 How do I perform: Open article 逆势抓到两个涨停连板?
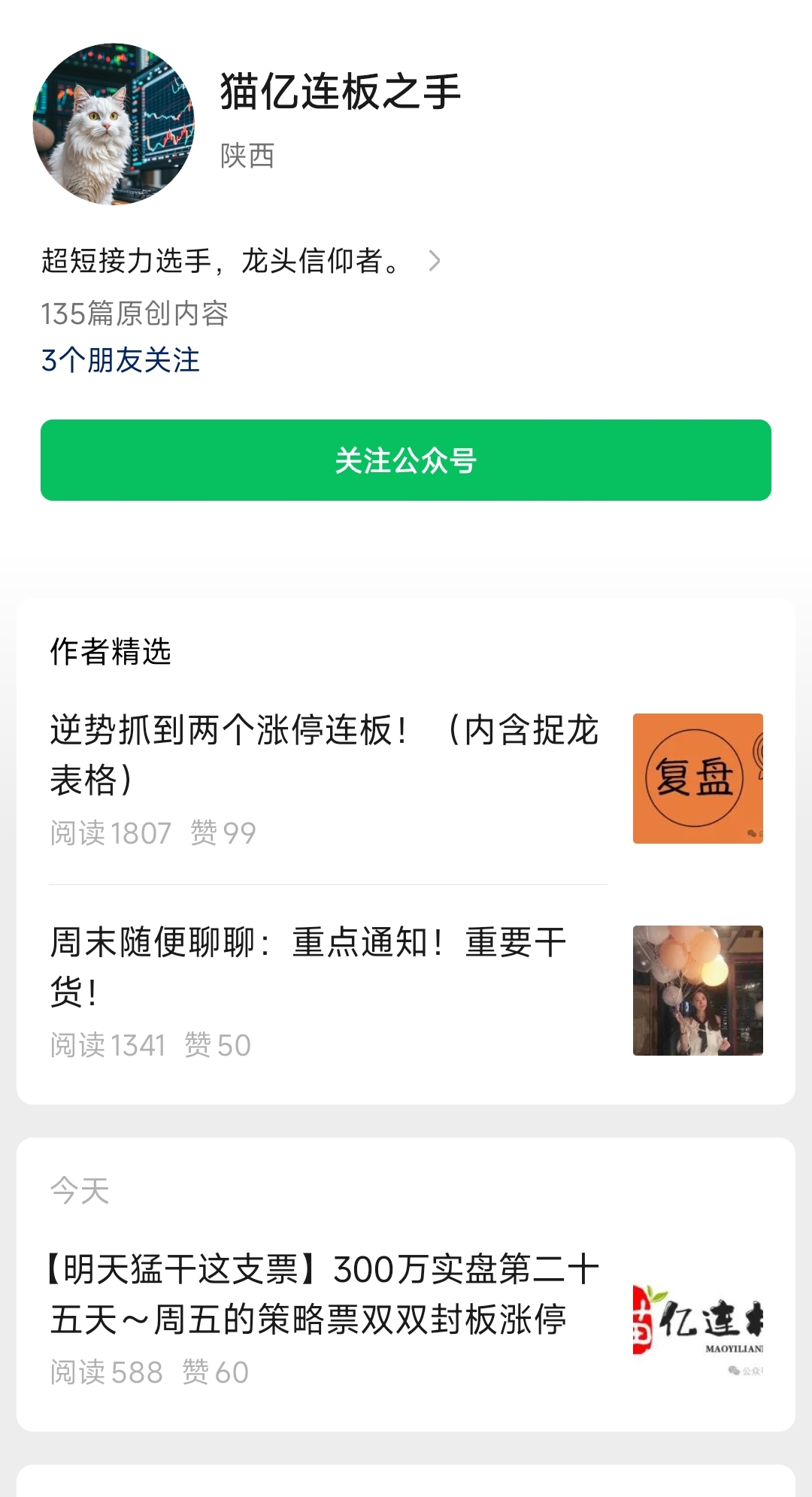[325, 754]
